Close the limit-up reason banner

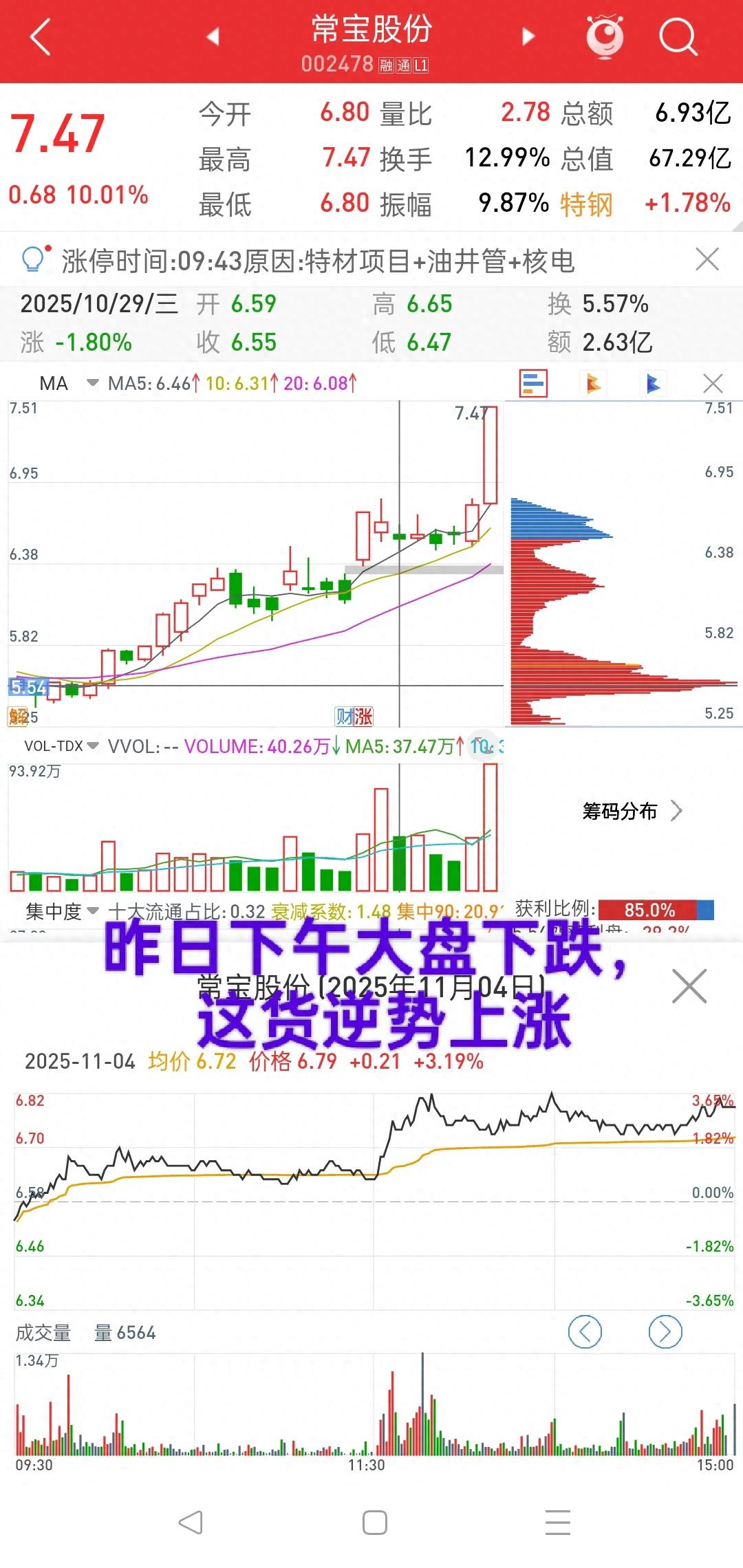[708, 259]
